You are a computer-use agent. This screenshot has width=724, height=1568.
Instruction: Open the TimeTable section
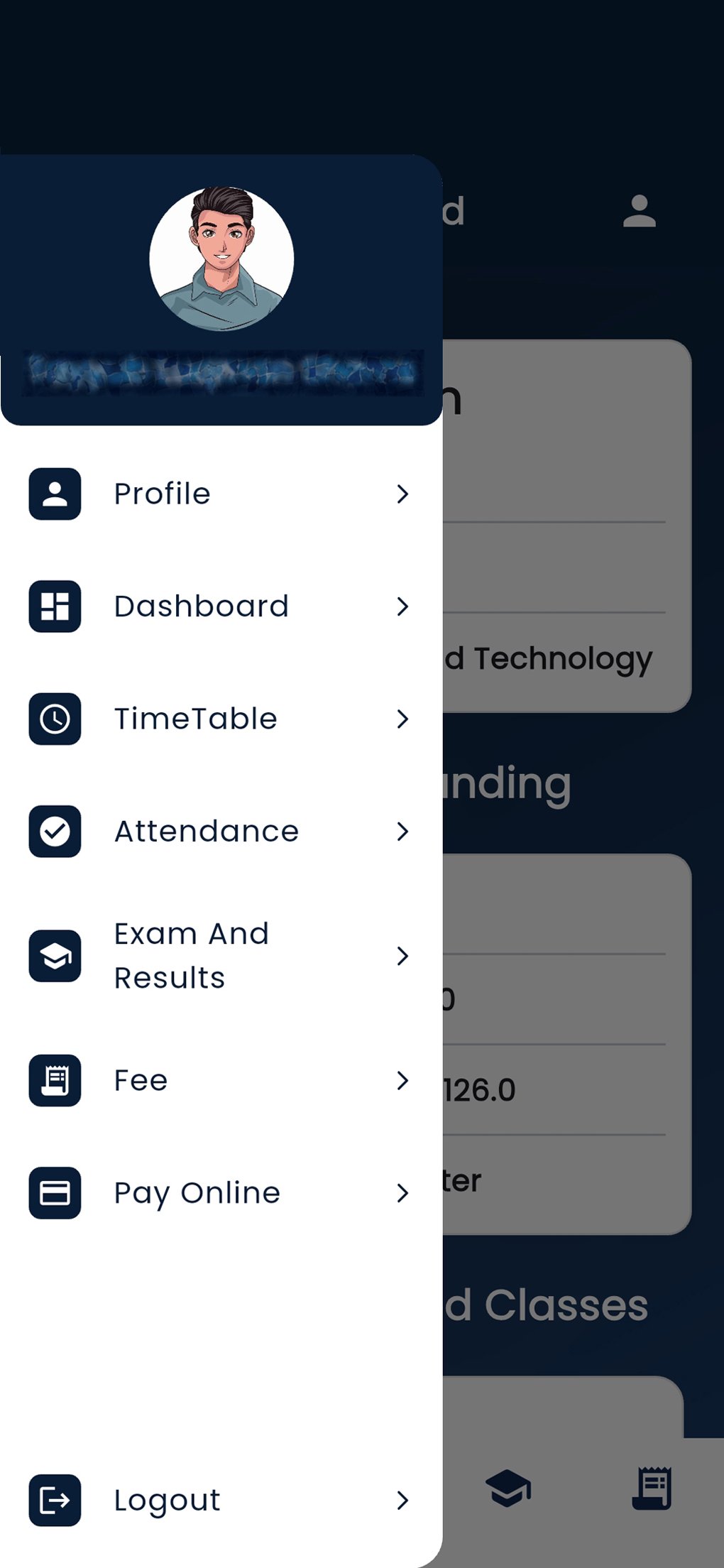click(x=221, y=719)
